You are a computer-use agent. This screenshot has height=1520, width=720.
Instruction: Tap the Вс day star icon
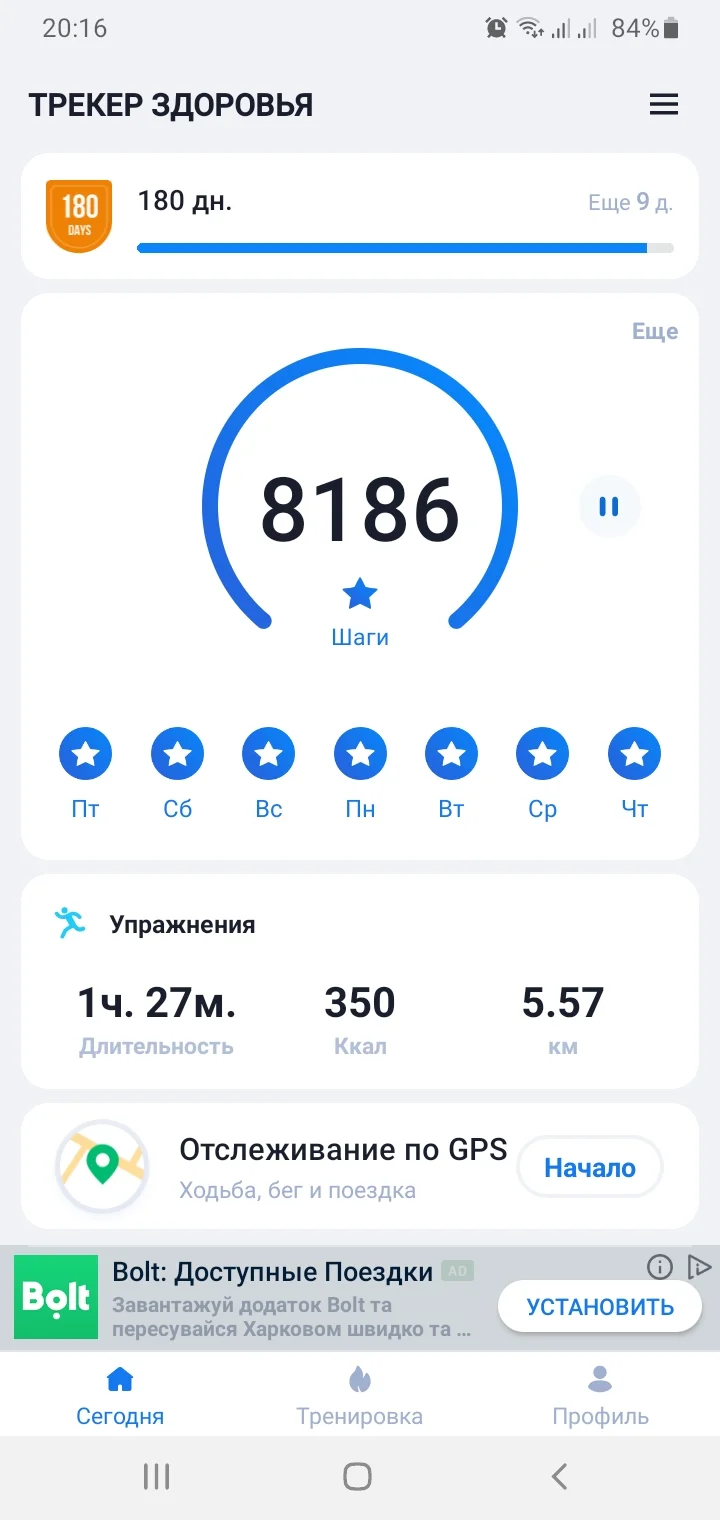268,754
